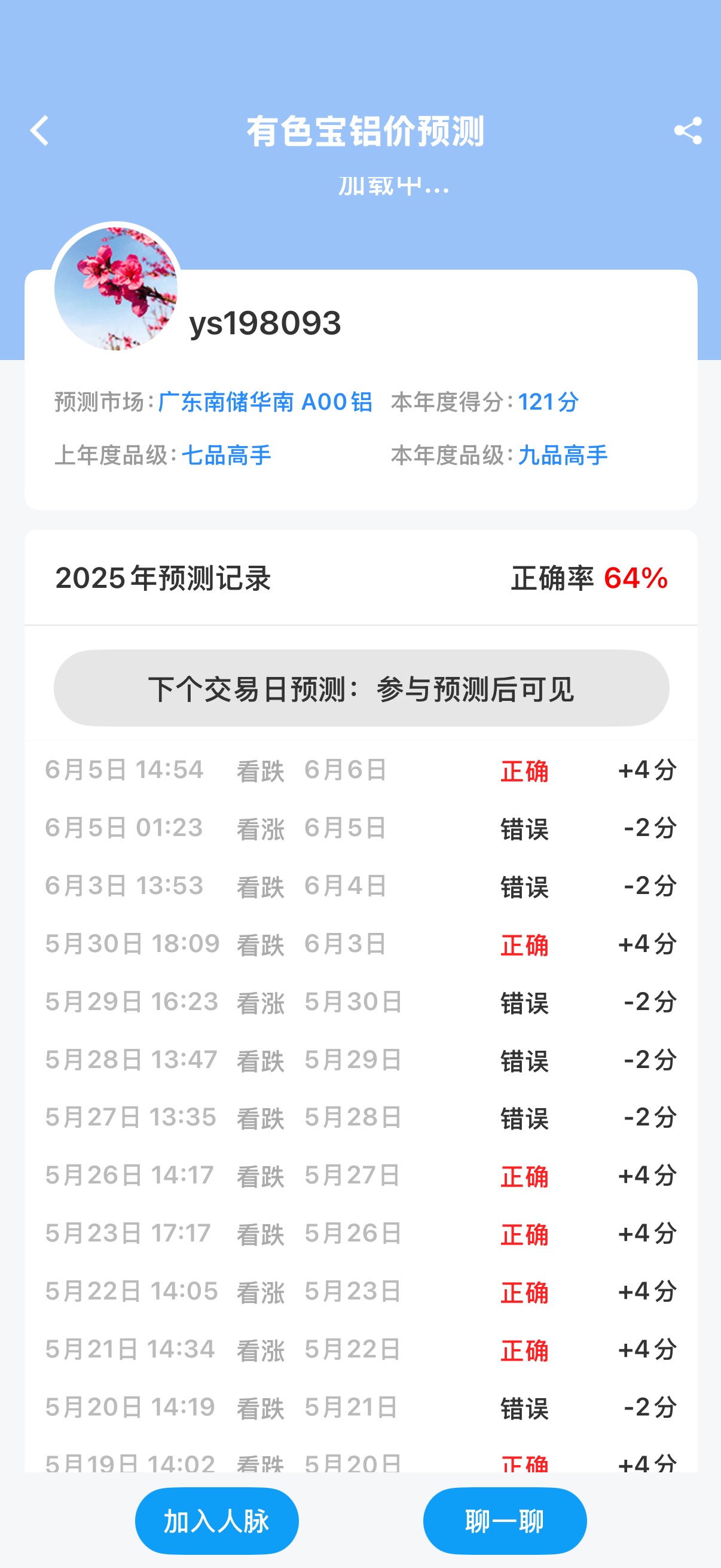Share this aluminium price prediction page
Viewport: 721px width, 1568px height.
[688, 131]
